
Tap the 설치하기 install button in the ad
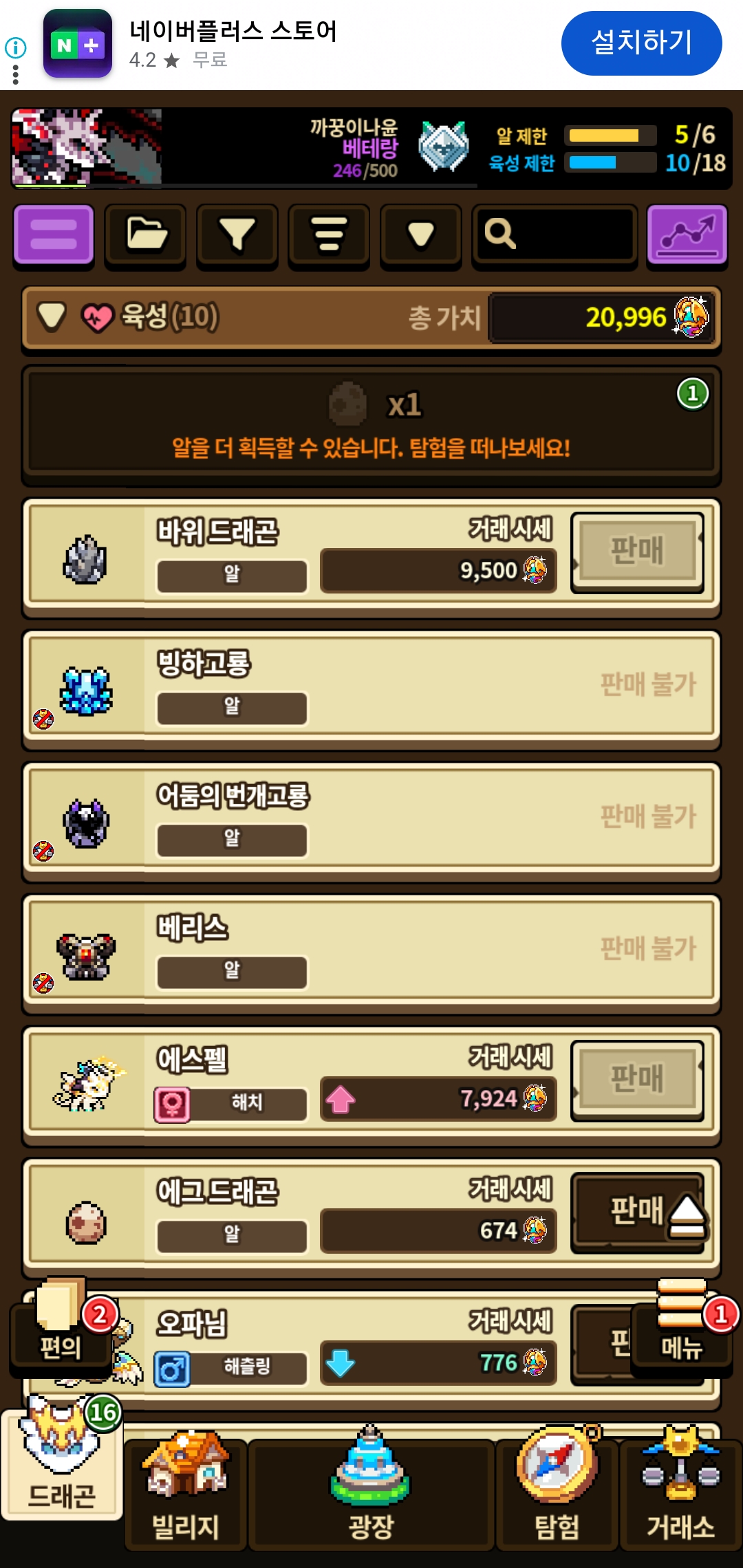pos(641,43)
